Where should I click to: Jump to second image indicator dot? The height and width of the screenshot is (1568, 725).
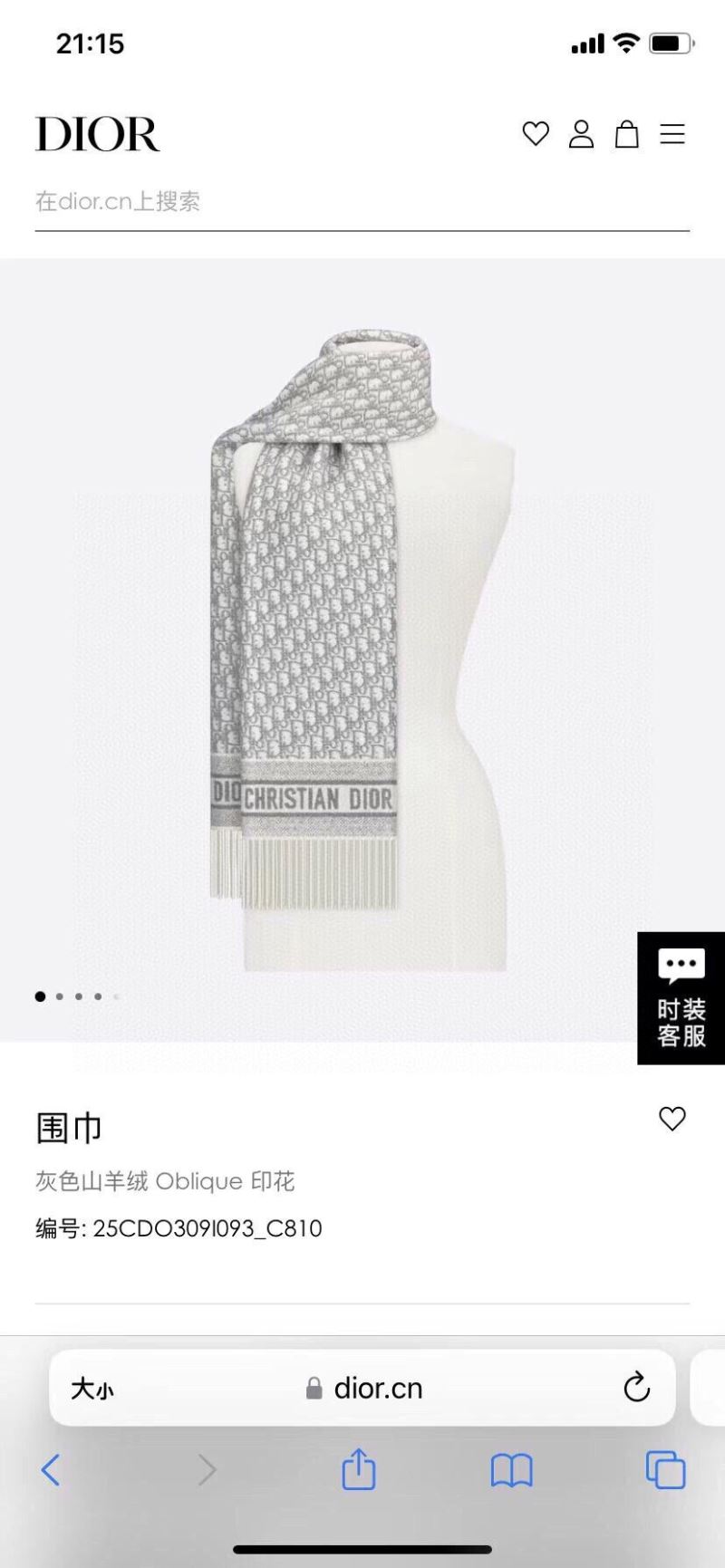pyautogui.click(x=60, y=996)
